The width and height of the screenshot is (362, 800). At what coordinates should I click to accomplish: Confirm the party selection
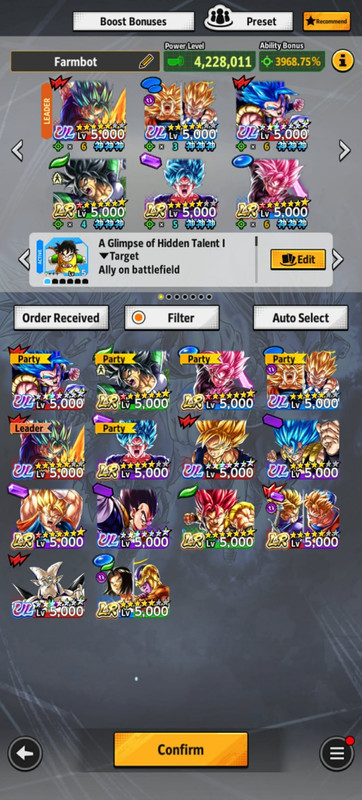180,749
